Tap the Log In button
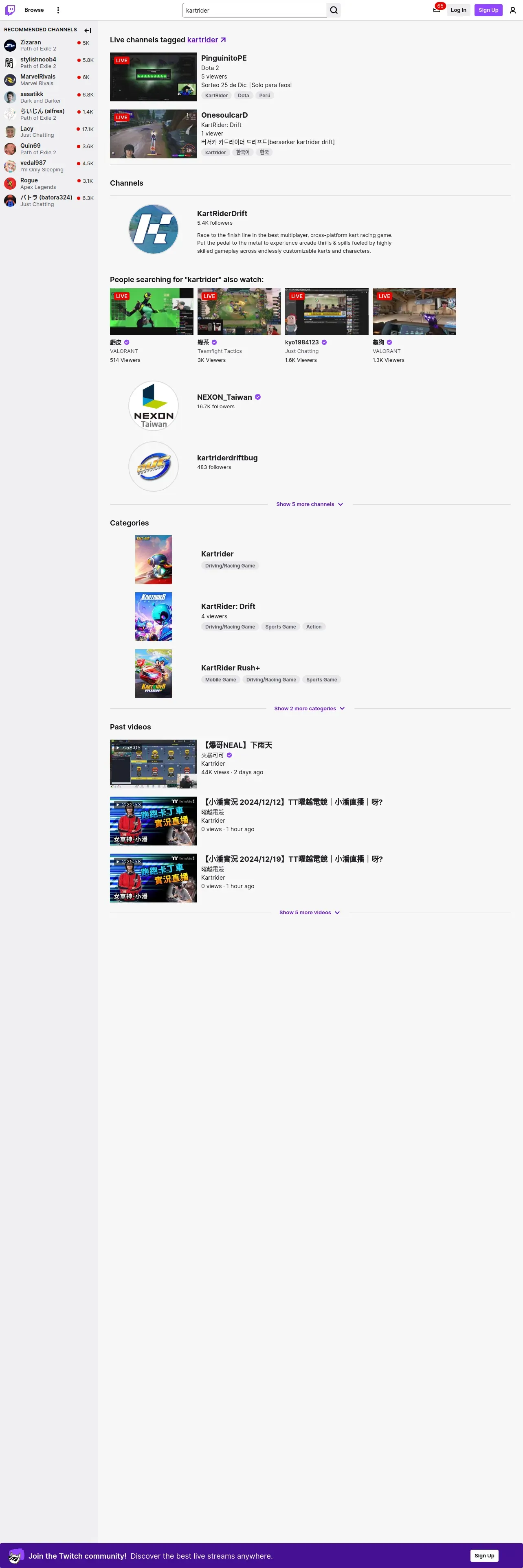523x1568 pixels. pyautogui.click(x=458, y=10)
